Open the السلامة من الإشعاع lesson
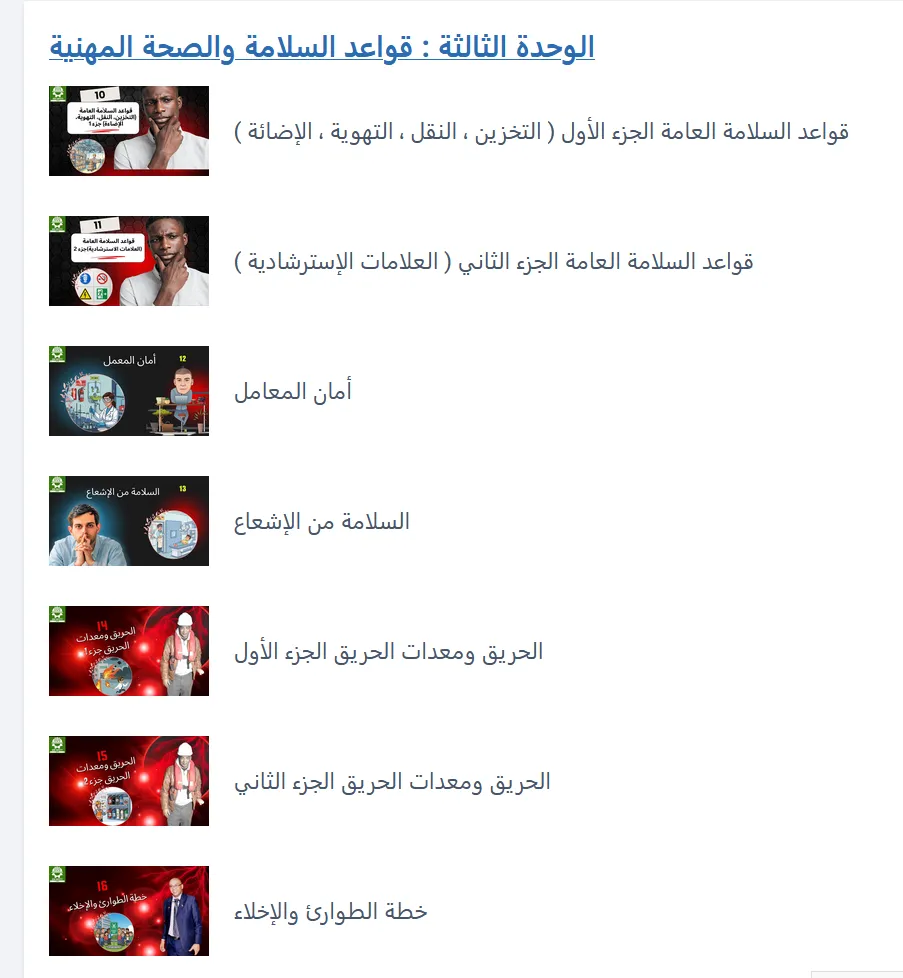The height and width of the screenshot is (978, 903). click(x=322, y=522)
